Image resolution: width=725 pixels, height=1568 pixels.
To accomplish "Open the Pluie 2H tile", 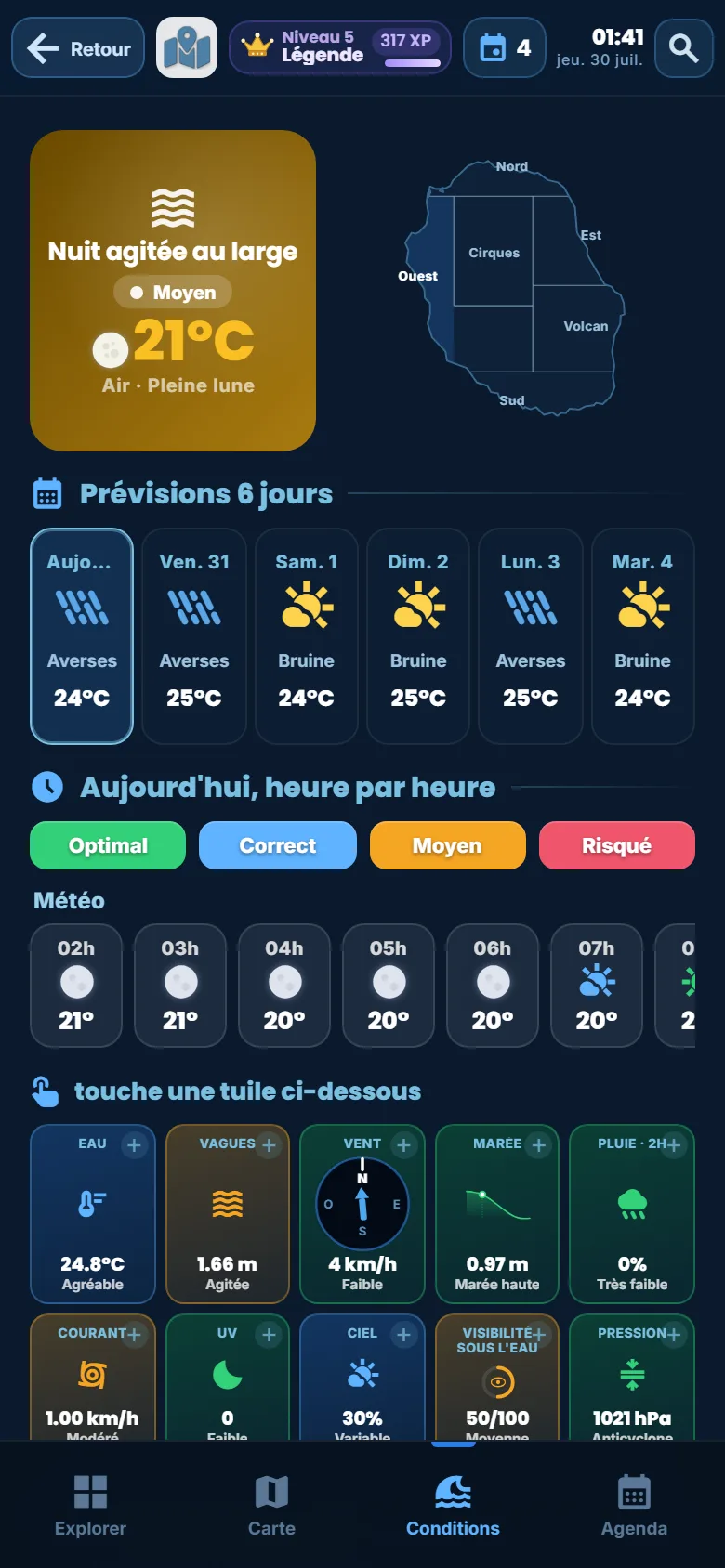I will click(632, 1214).
